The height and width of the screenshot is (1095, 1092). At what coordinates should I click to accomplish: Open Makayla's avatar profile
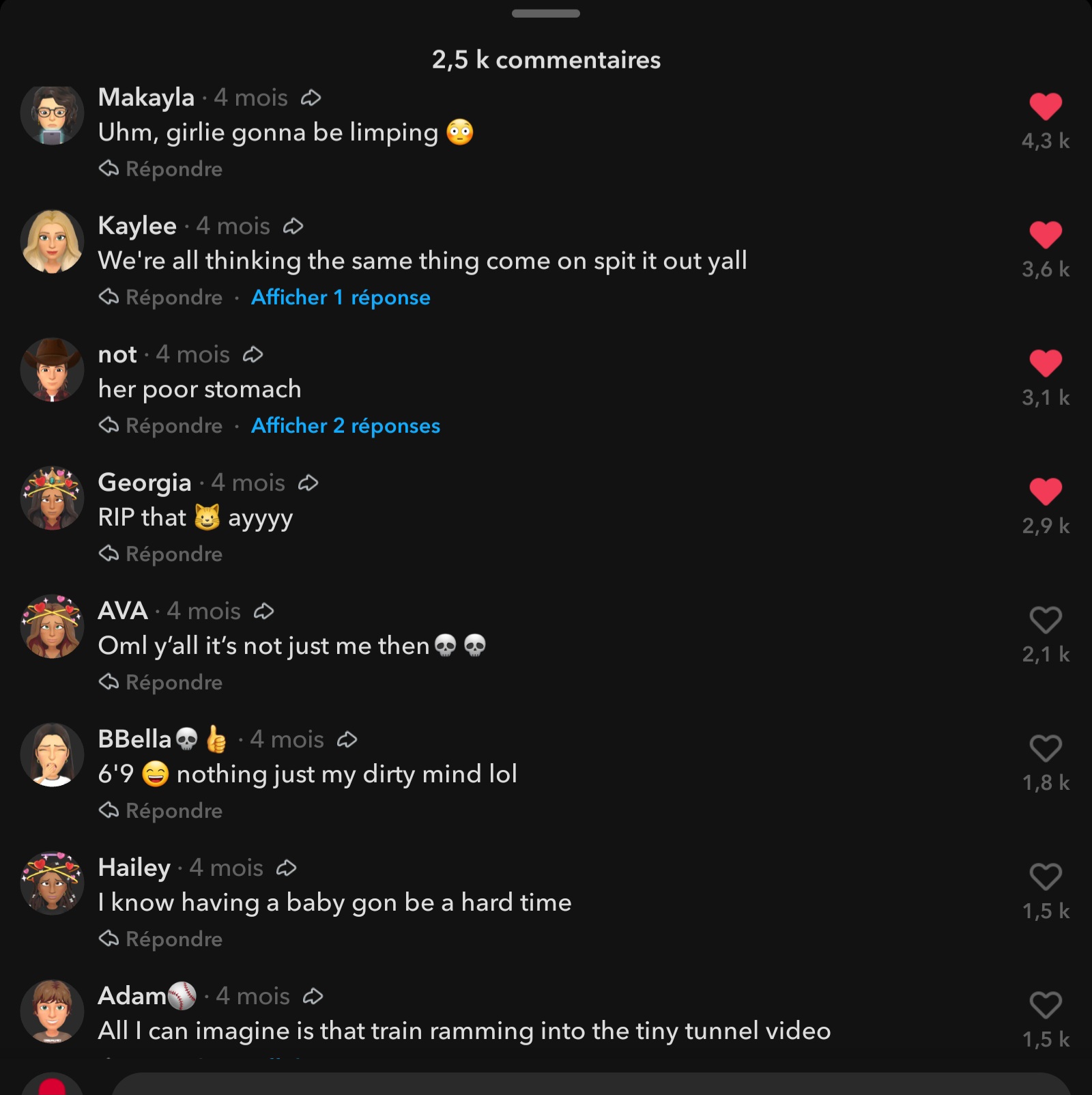tap(52, 114)
